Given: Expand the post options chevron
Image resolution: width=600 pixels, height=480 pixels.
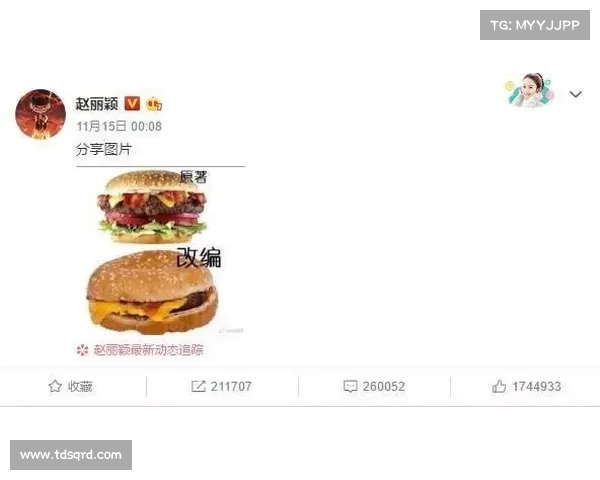Looking at the screenshot, I should coord(575,94).
